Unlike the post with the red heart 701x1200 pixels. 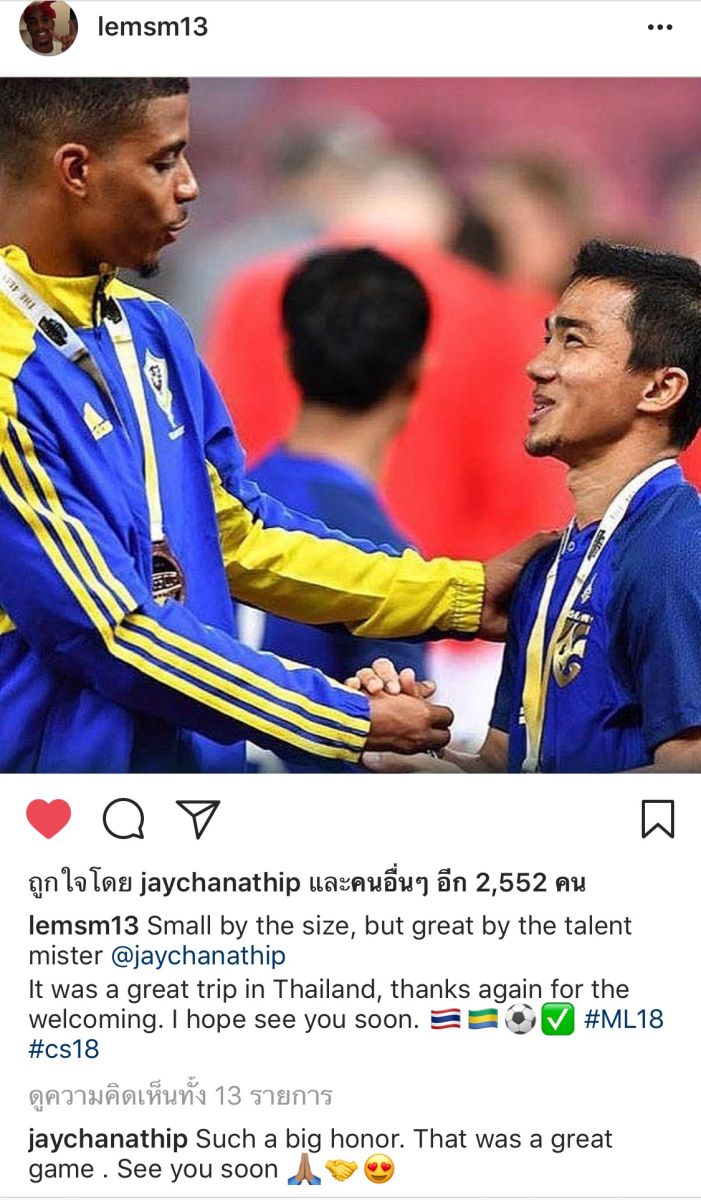click(x=48, y=819)
